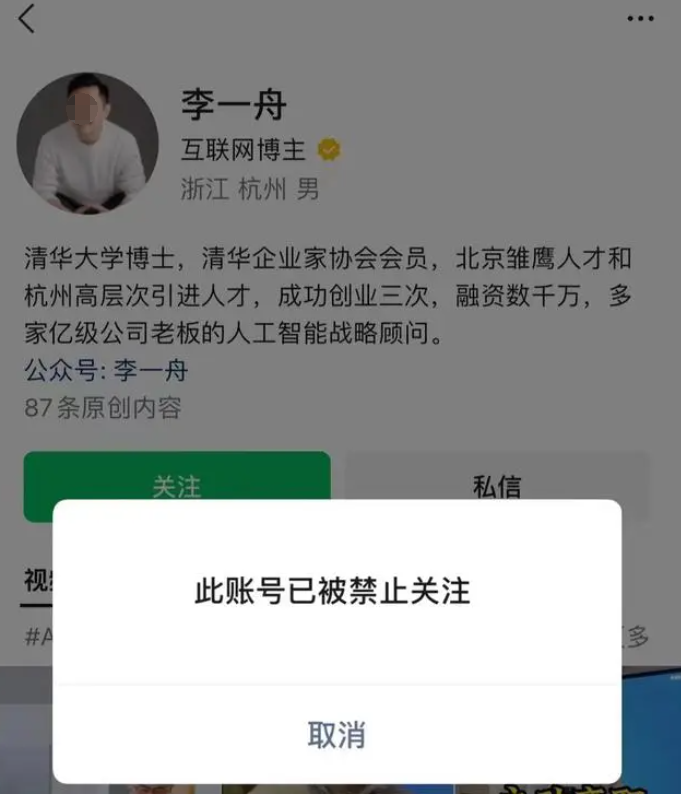Open the three-dot overflow menu
Viewport: 681px width, 794px height.
point(640,18)
